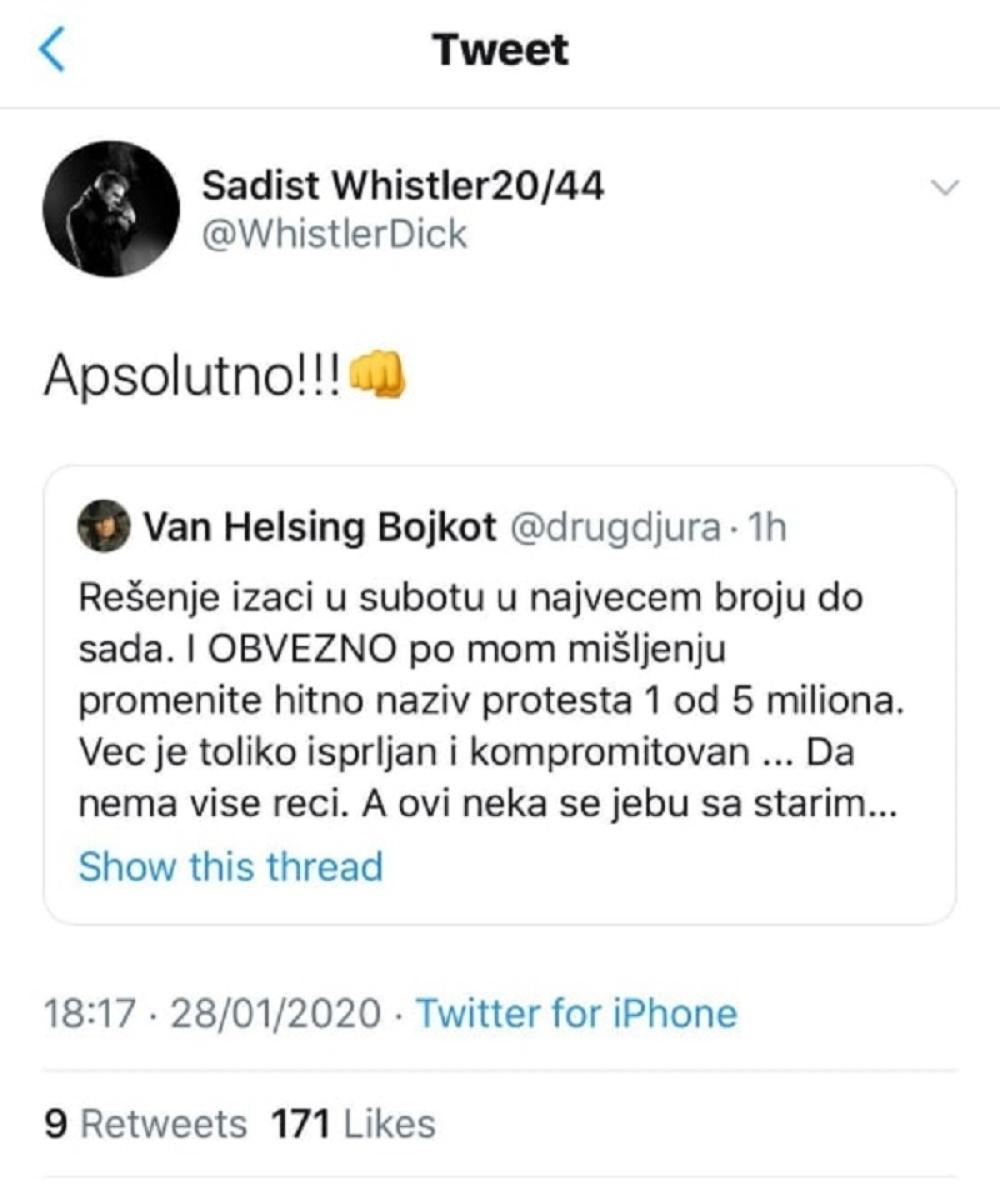The width and height of the screenshot is (1000, 1196).
Task: View the 171 Likes list
Action: coord(353,1124)
